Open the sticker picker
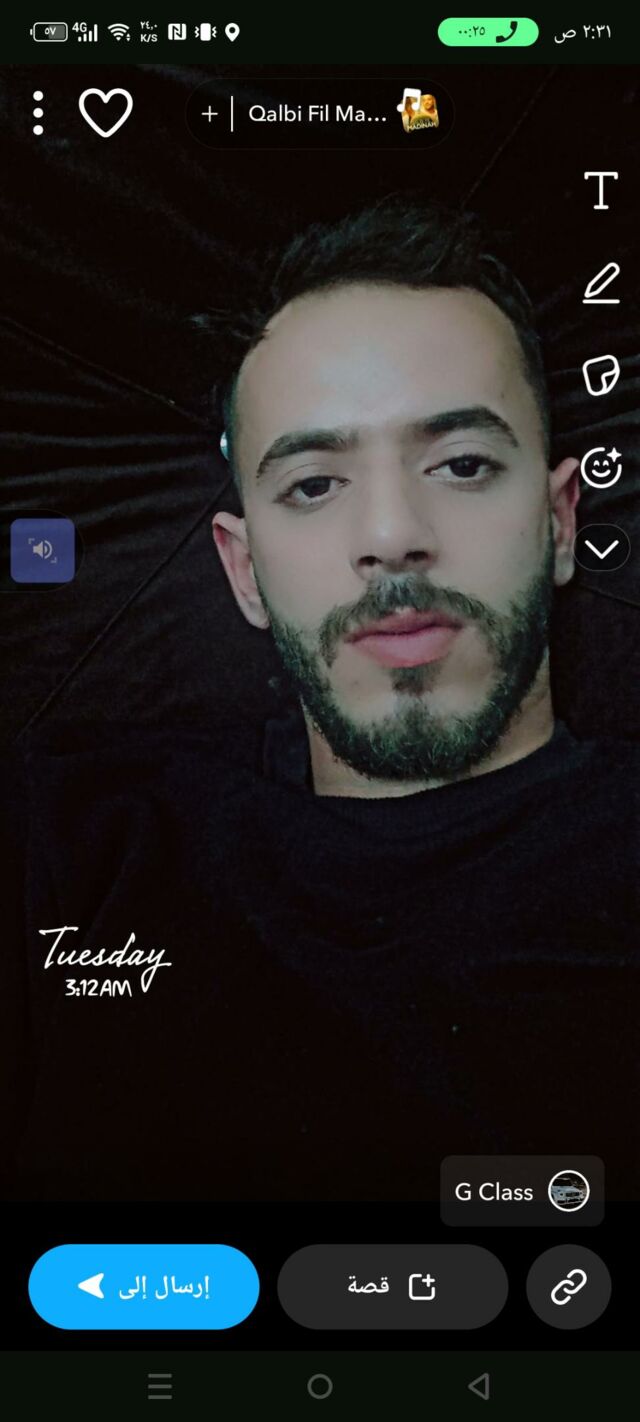Screen dimensions: 640x1422 coord(601,376)
